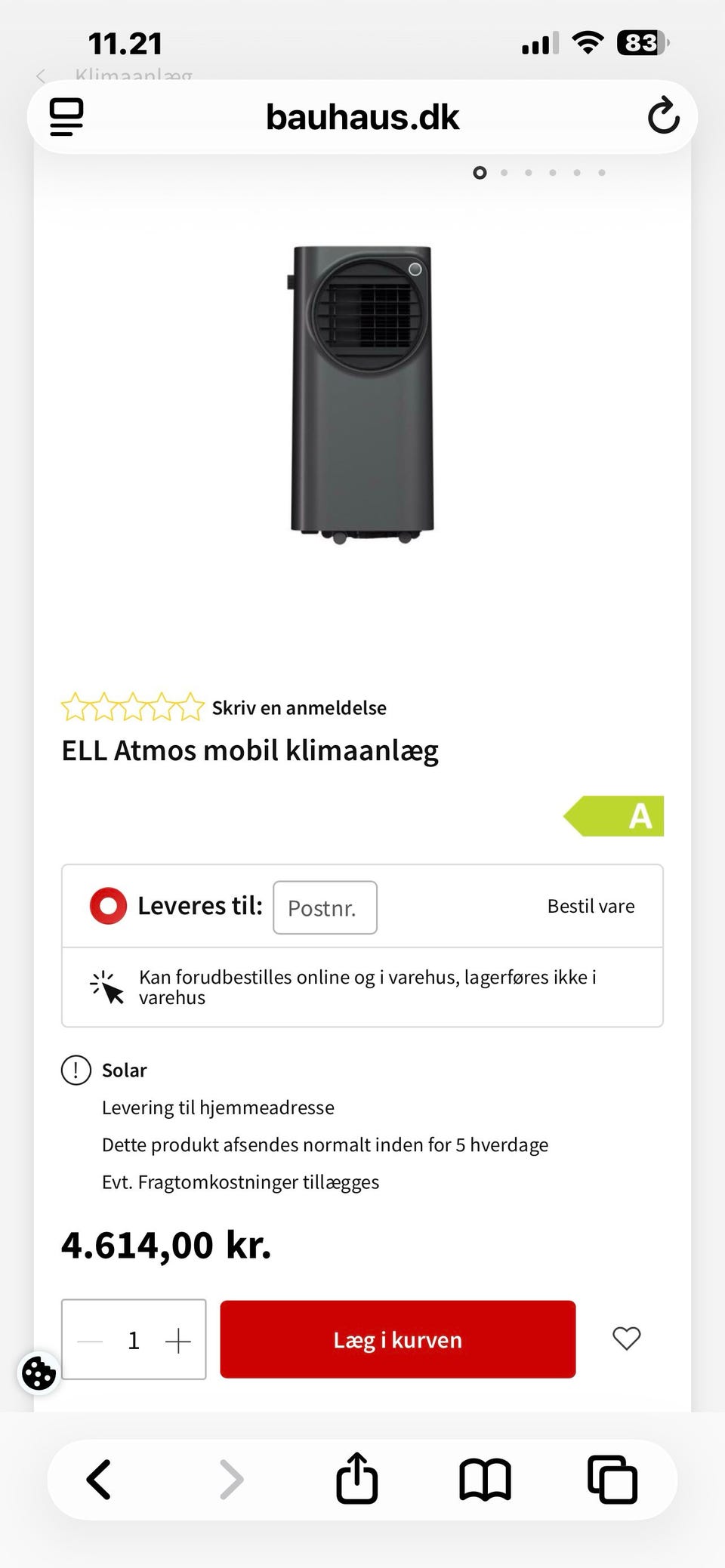
Task: Decrease quantity with the minus button
Action: 90,1341
